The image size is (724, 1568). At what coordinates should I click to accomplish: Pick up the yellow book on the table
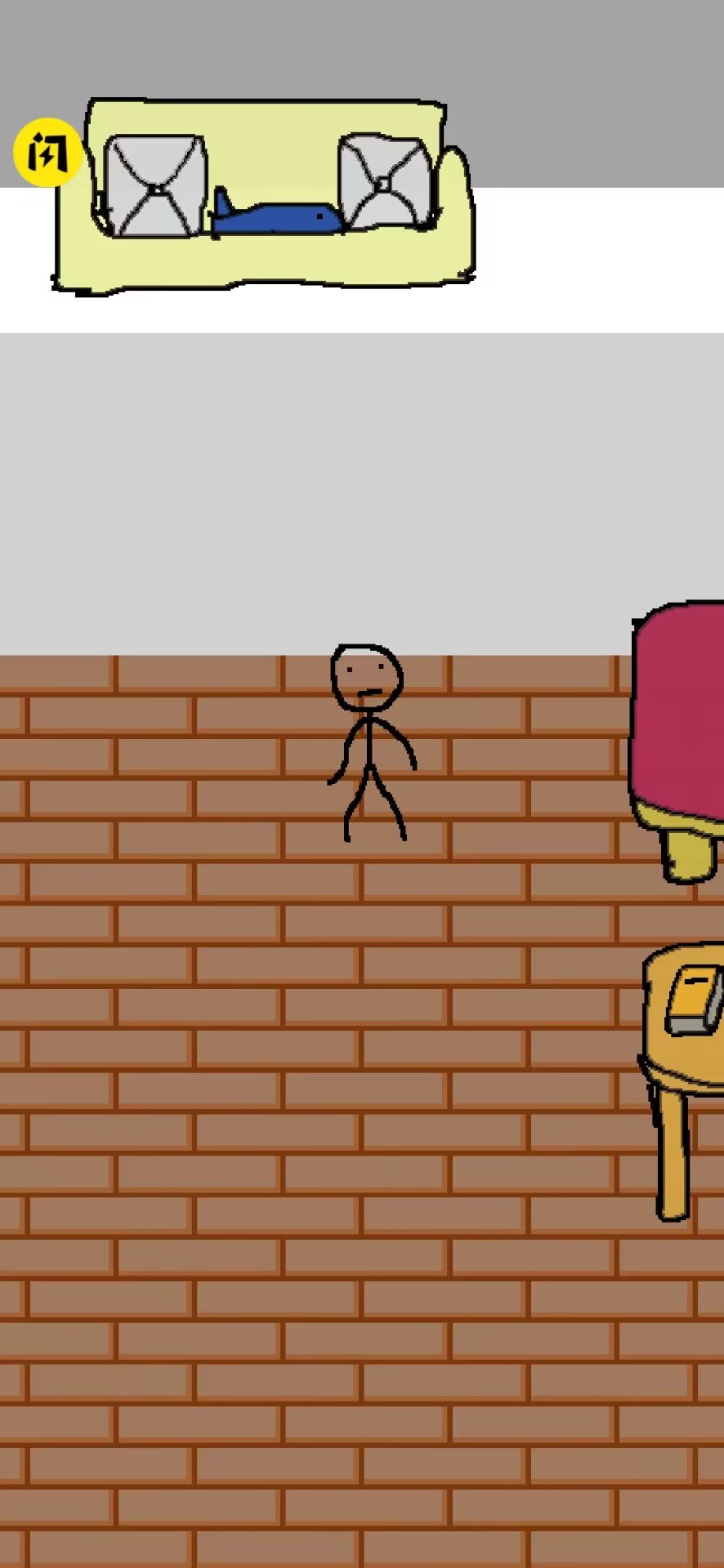coord(695,1000)
